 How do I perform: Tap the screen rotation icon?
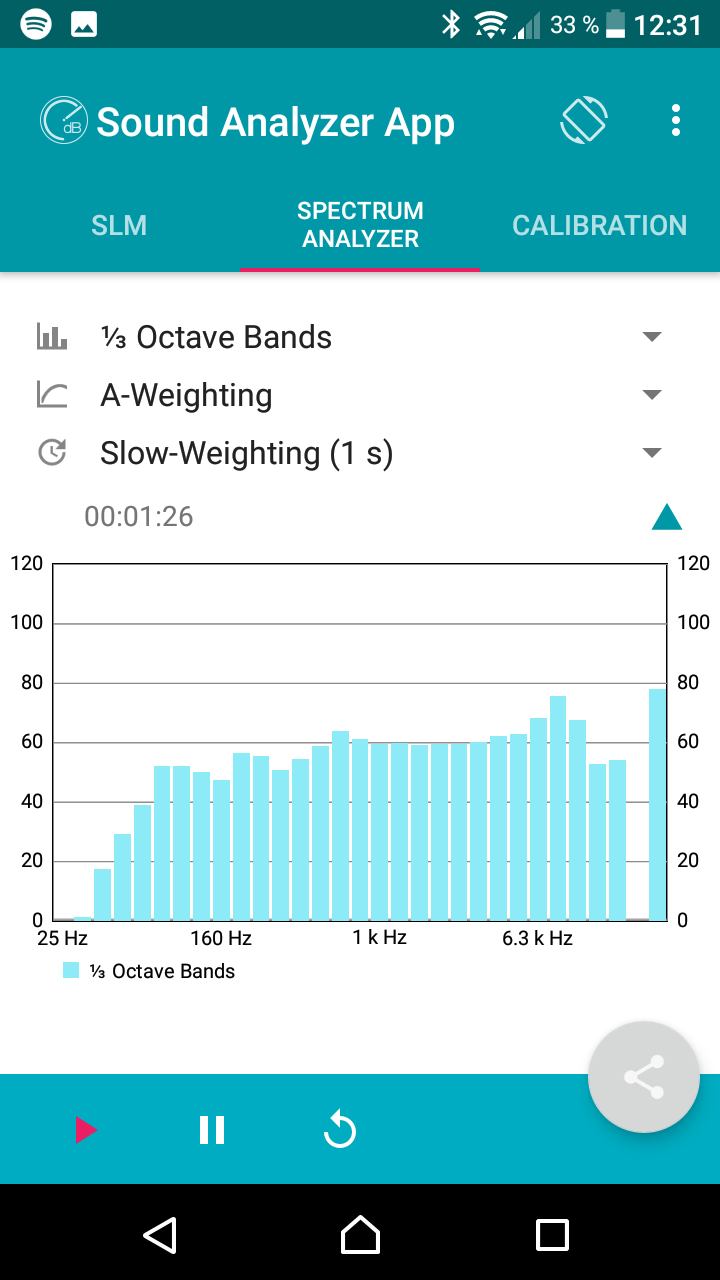583,120
